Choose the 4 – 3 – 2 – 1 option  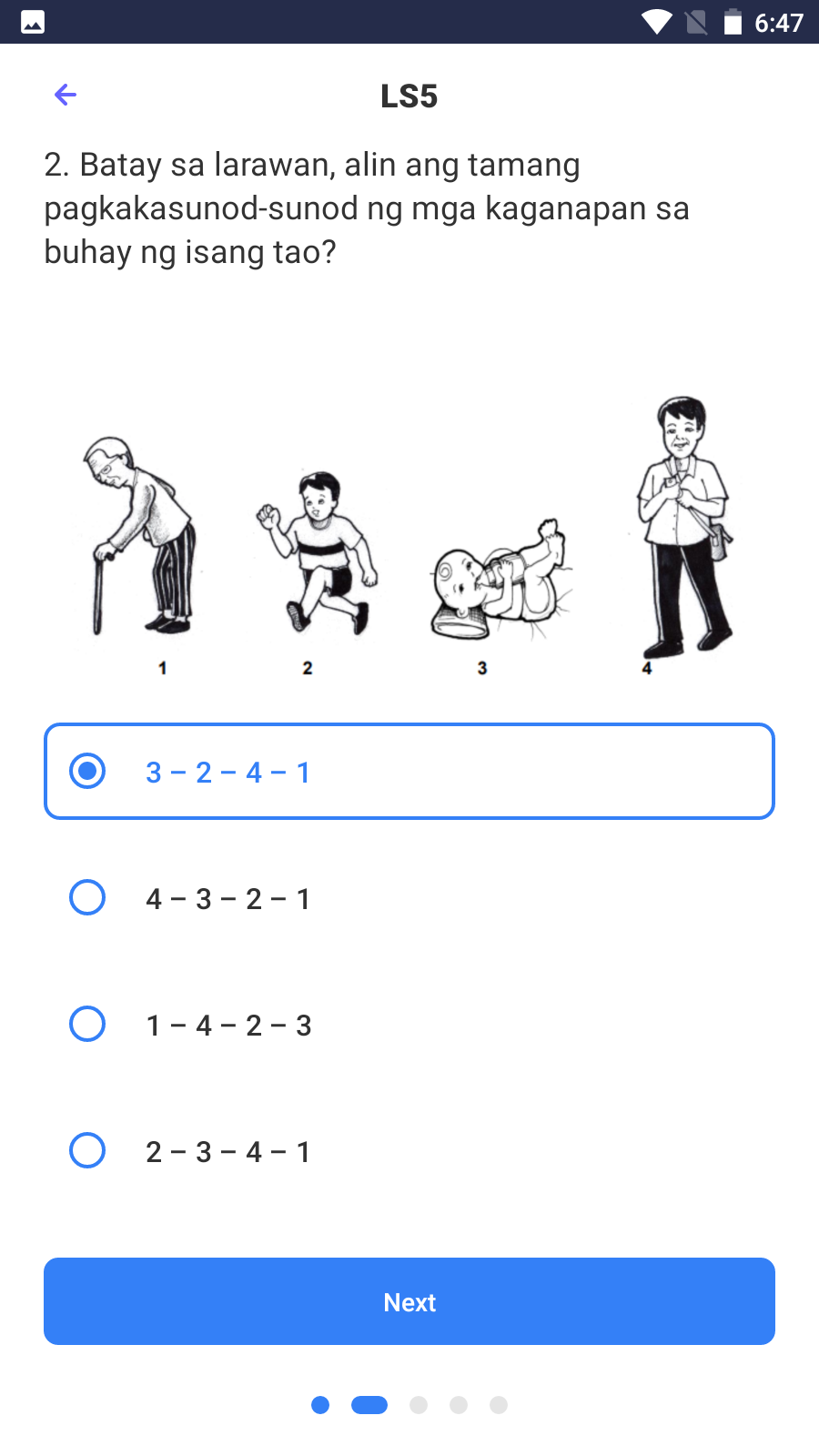(x=87, y=898)
